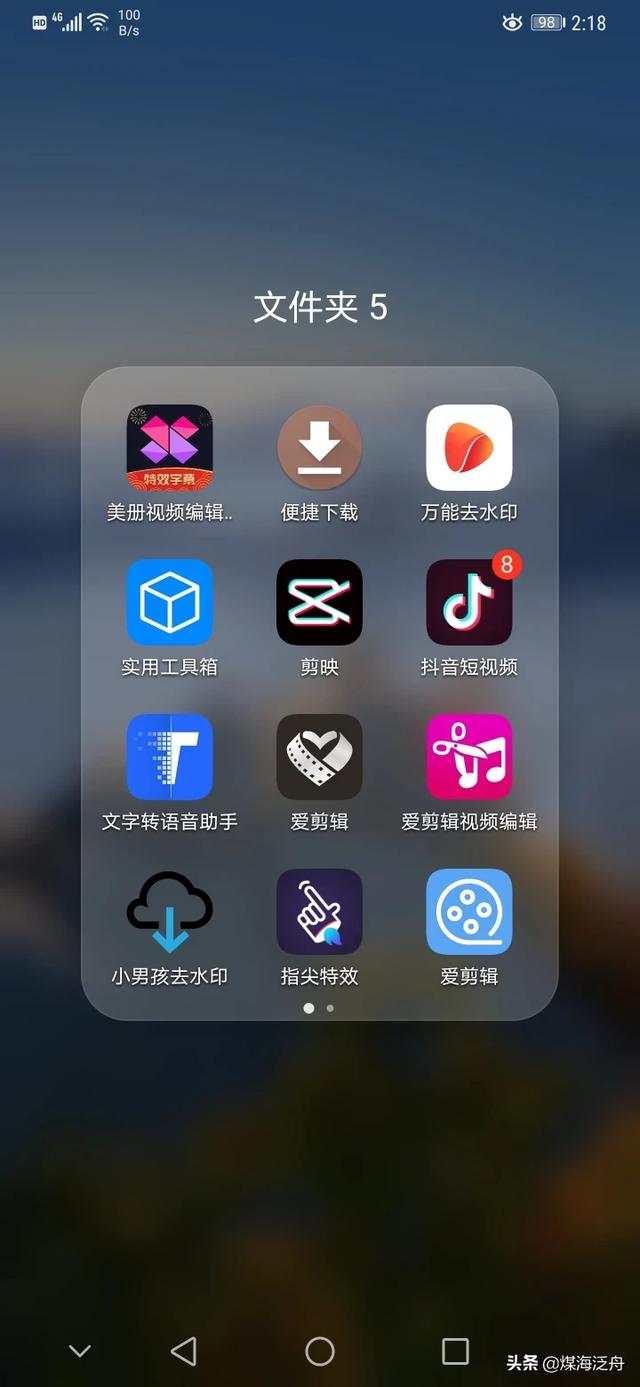Screen dimensions: 640x1387
Task: Launch 文字转语音助手 app
Action: (x=169, y=757)
